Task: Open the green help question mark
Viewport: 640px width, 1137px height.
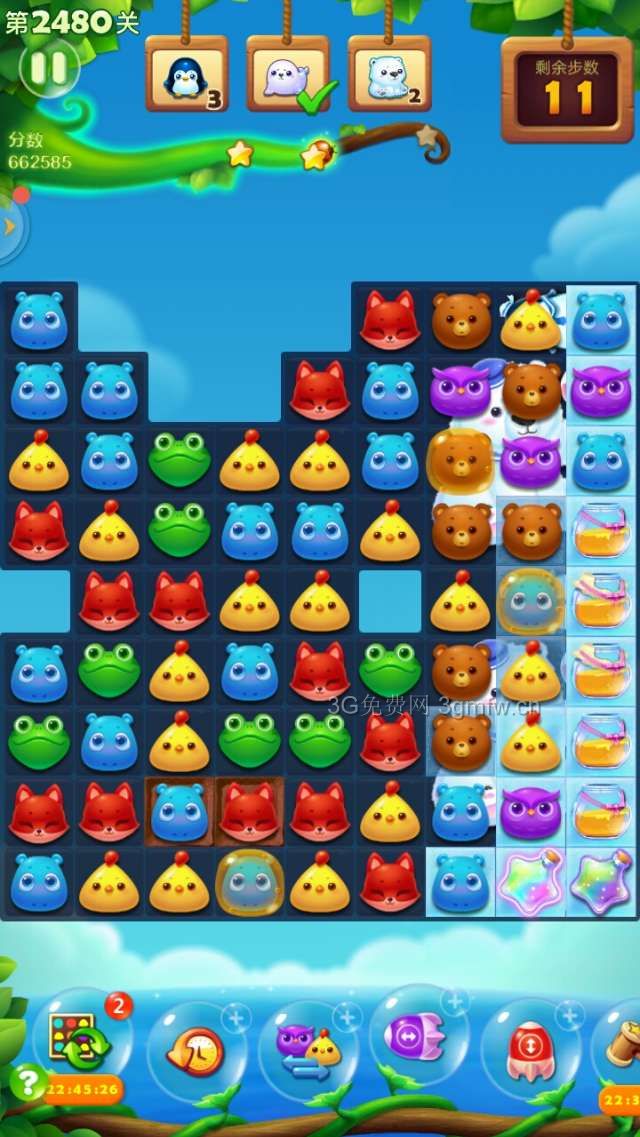Action: tap(27, 1081)
